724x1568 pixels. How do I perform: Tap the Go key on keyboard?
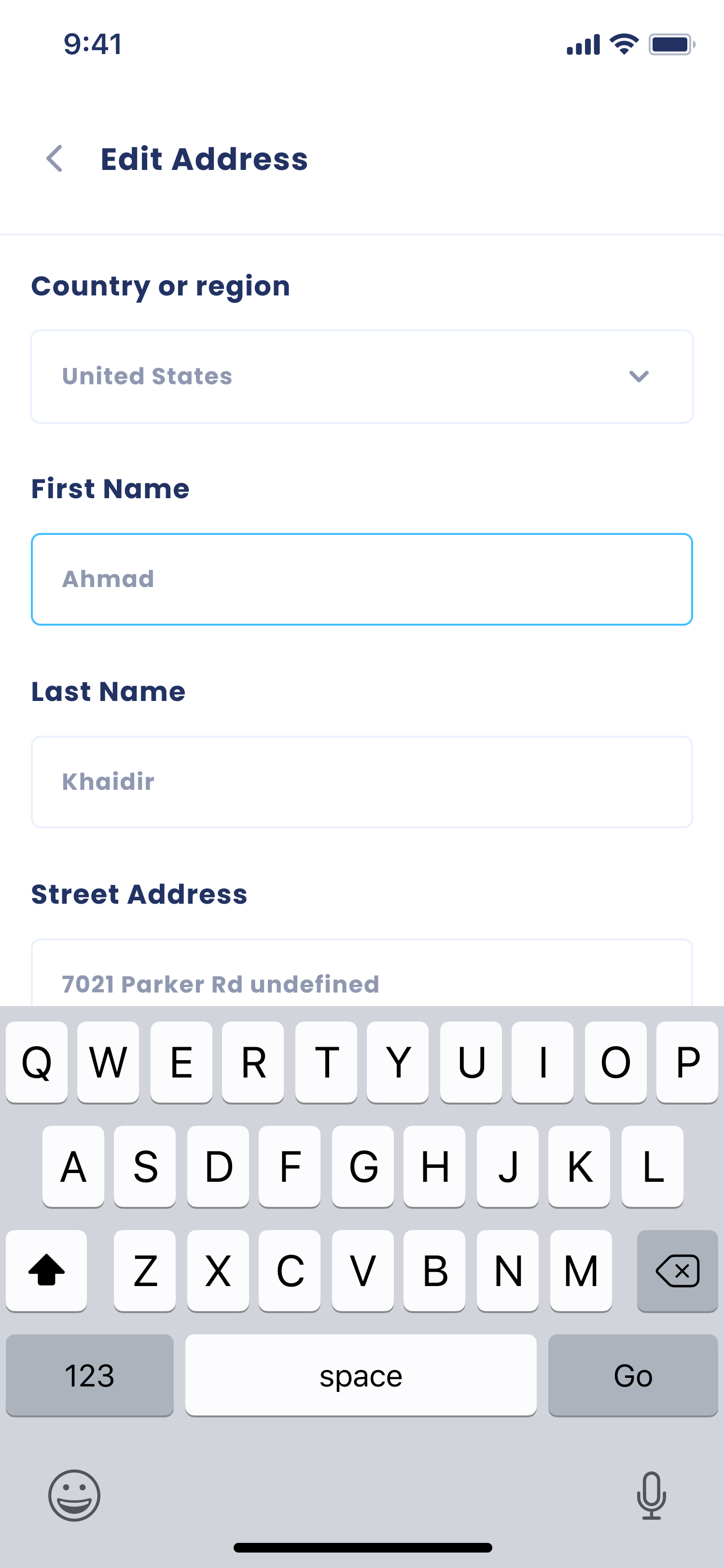633,1376
